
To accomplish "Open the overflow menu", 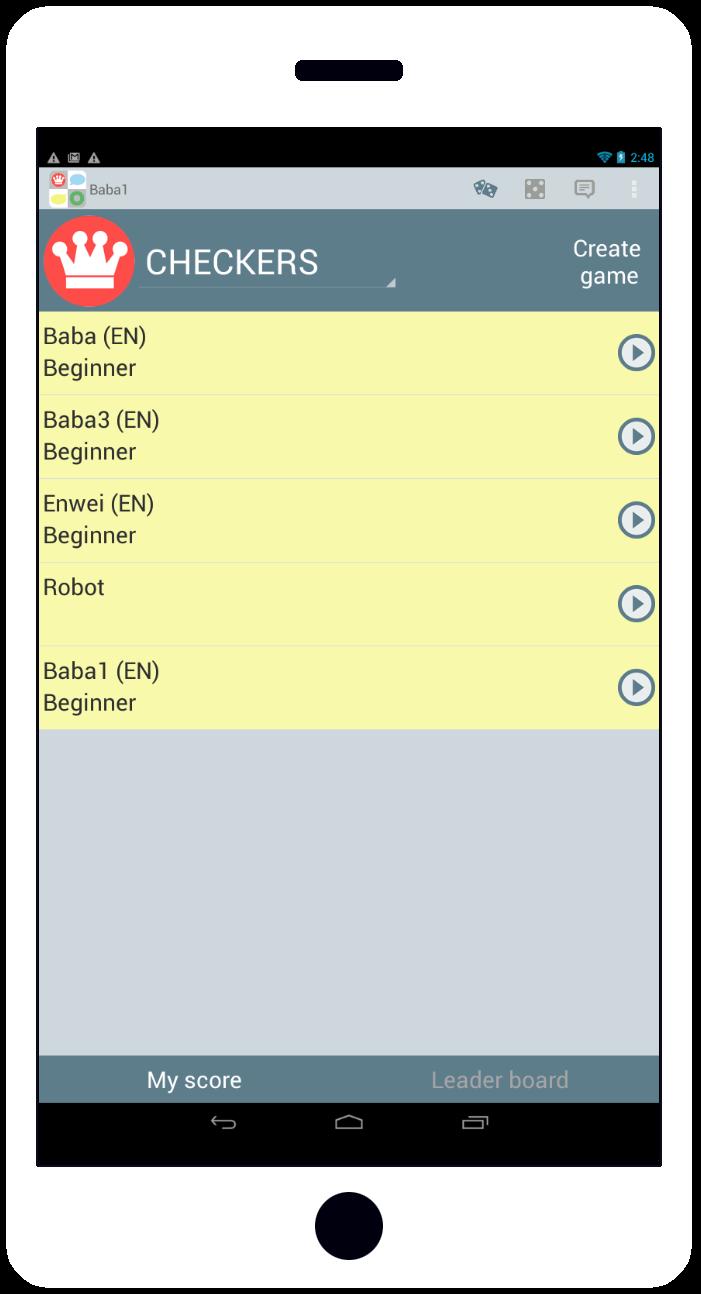I will [x=634, y=189].
